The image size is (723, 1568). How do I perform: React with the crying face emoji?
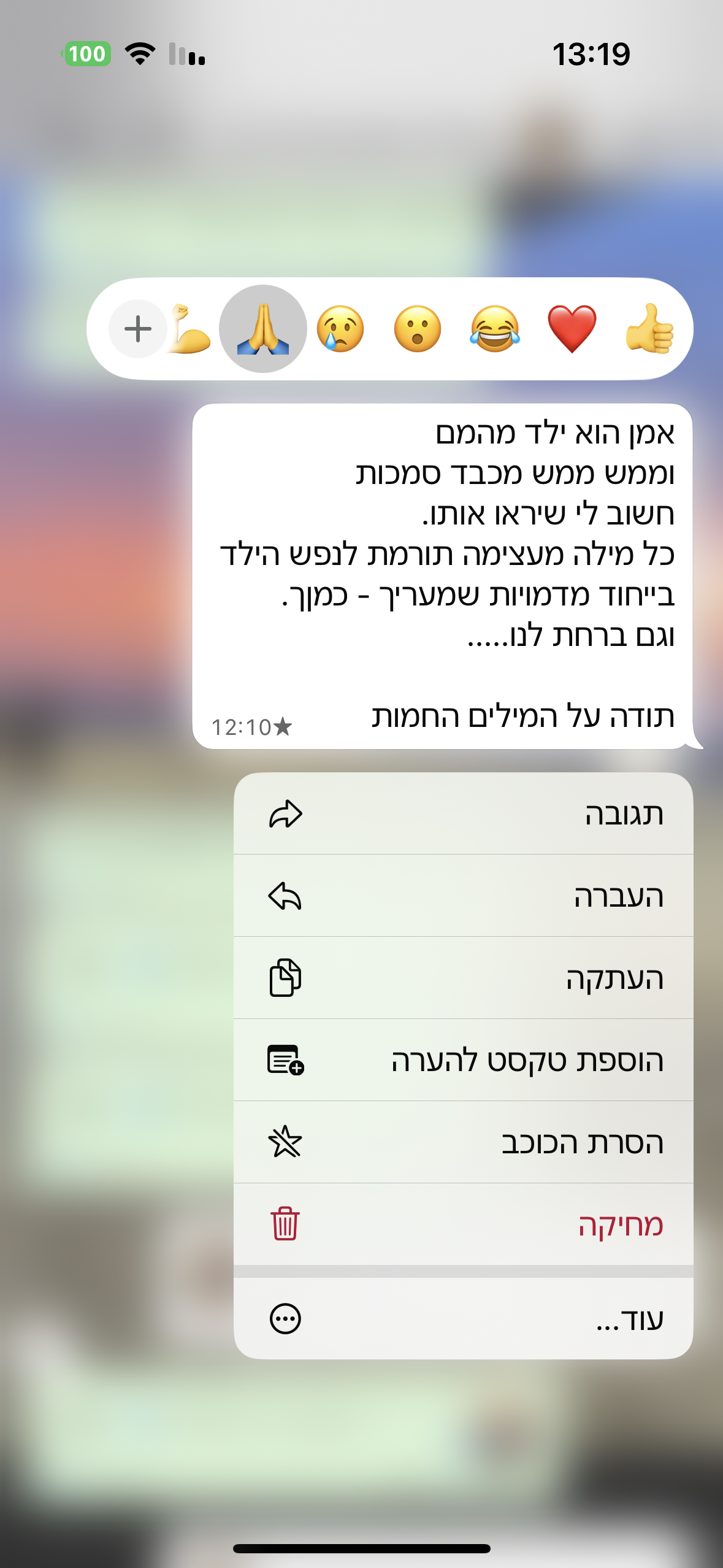pyautogui.click(x=340, y=329)
